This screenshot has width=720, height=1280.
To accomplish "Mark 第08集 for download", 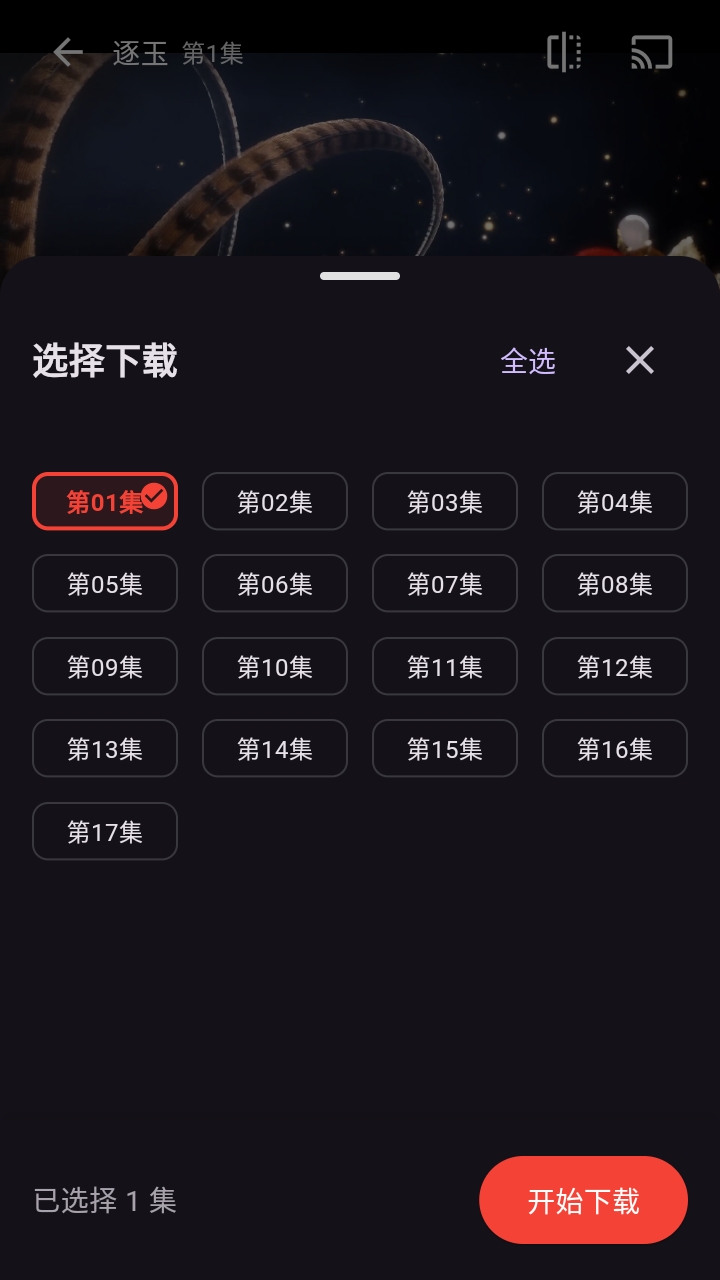I will pos(615,583).
